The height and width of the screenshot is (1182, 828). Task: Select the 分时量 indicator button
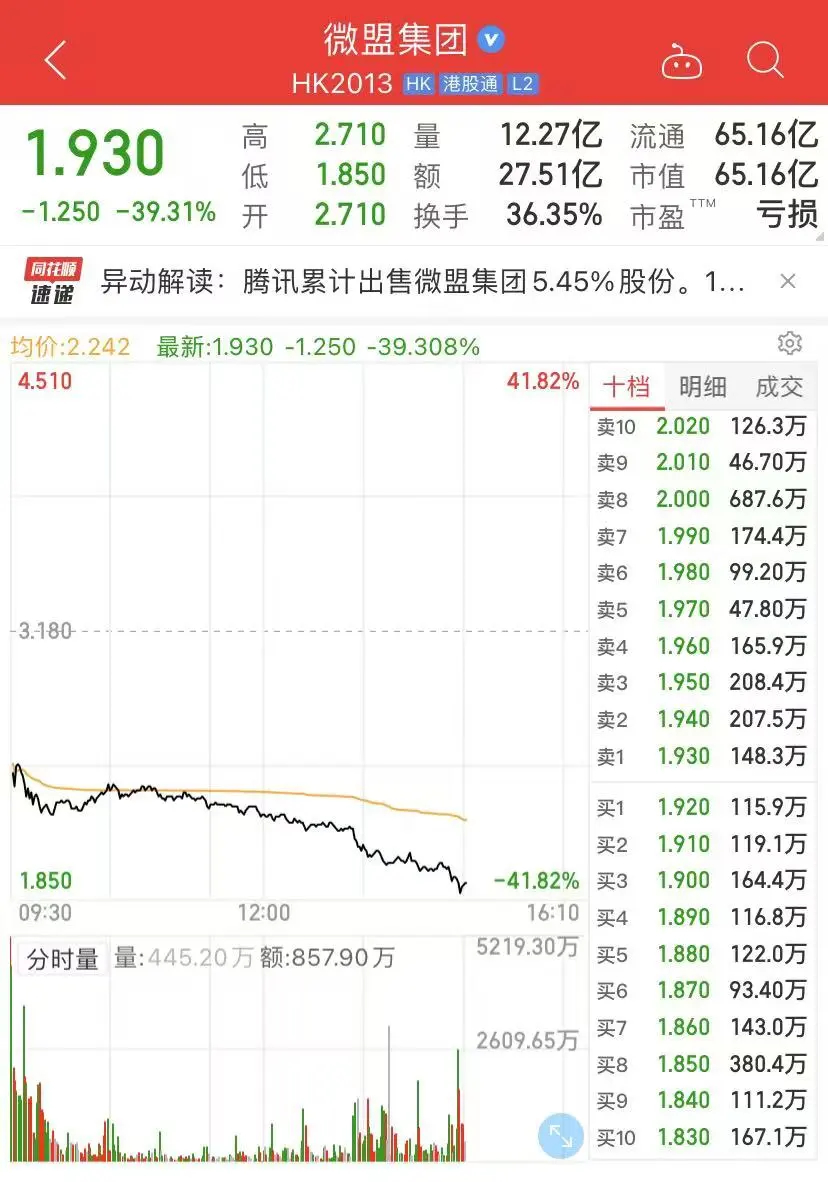click(62, 960)
